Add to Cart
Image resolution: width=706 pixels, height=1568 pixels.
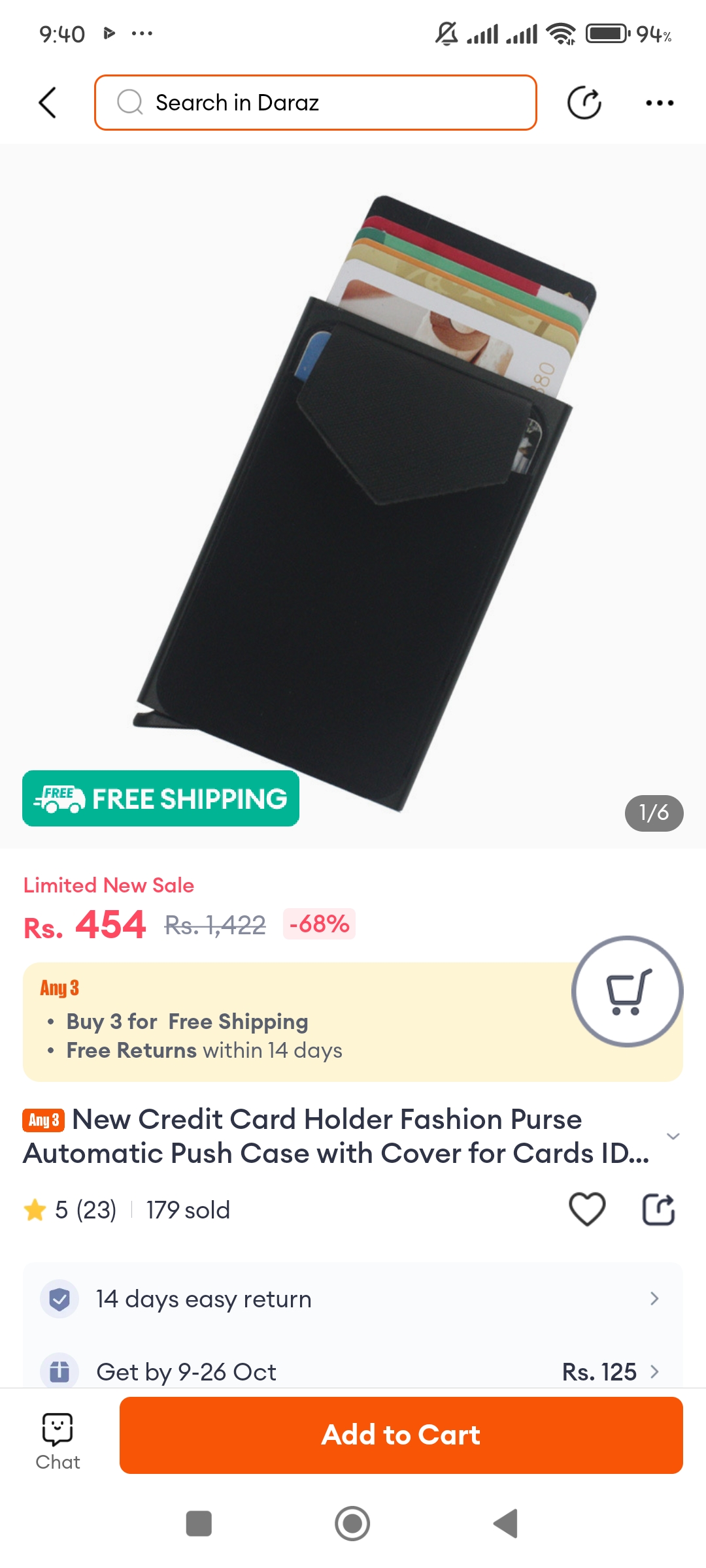[x=401, y=1435]
